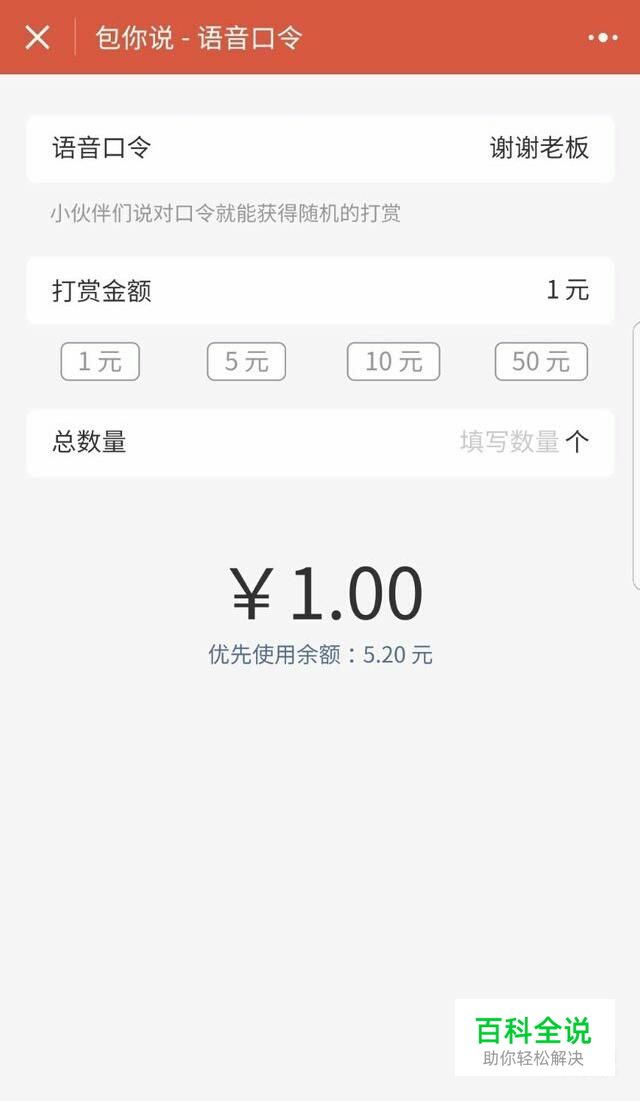
Task: Edit the 打赏金额 amount field
Action: point(320,290)
